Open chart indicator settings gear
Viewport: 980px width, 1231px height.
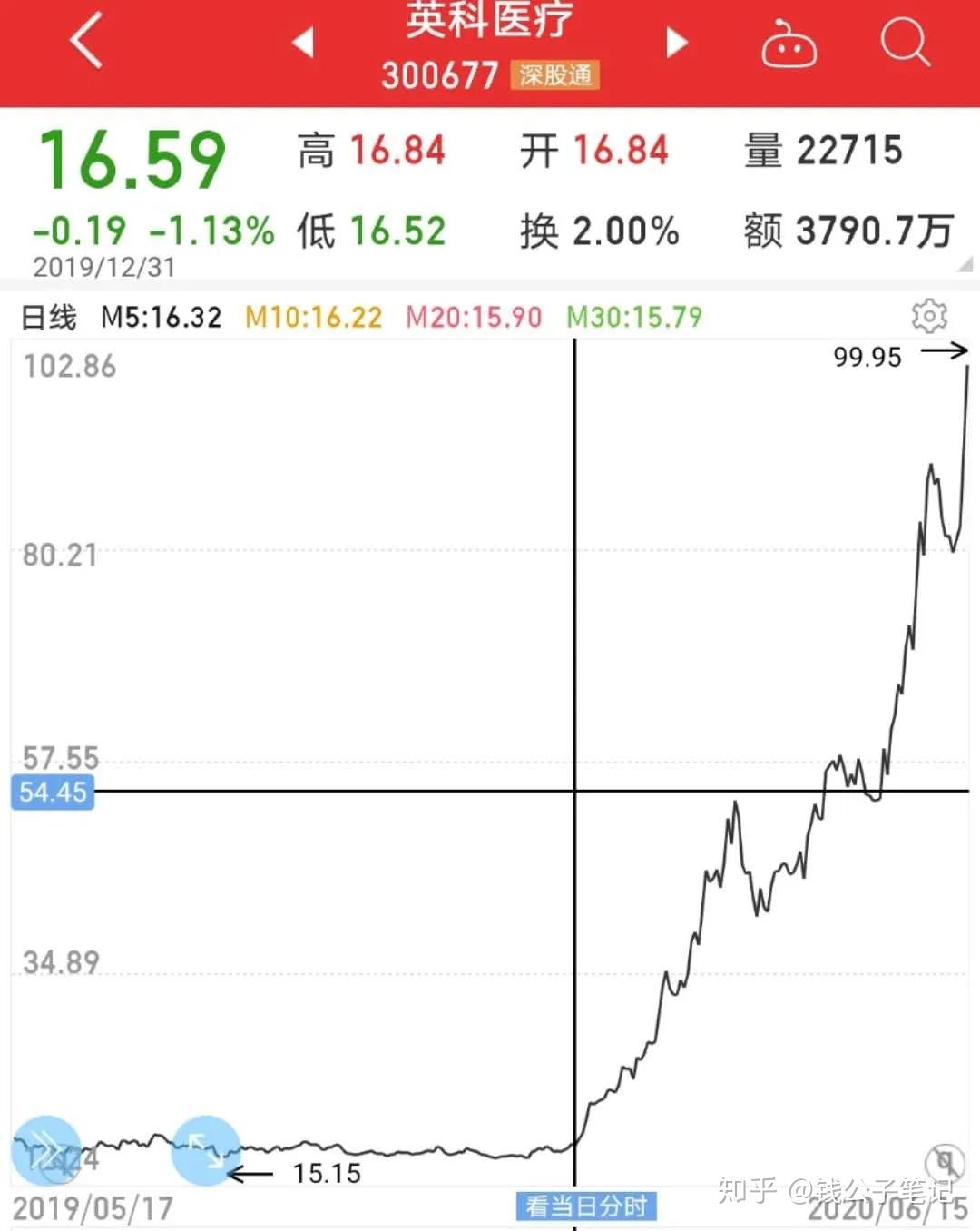pos(929,316)
